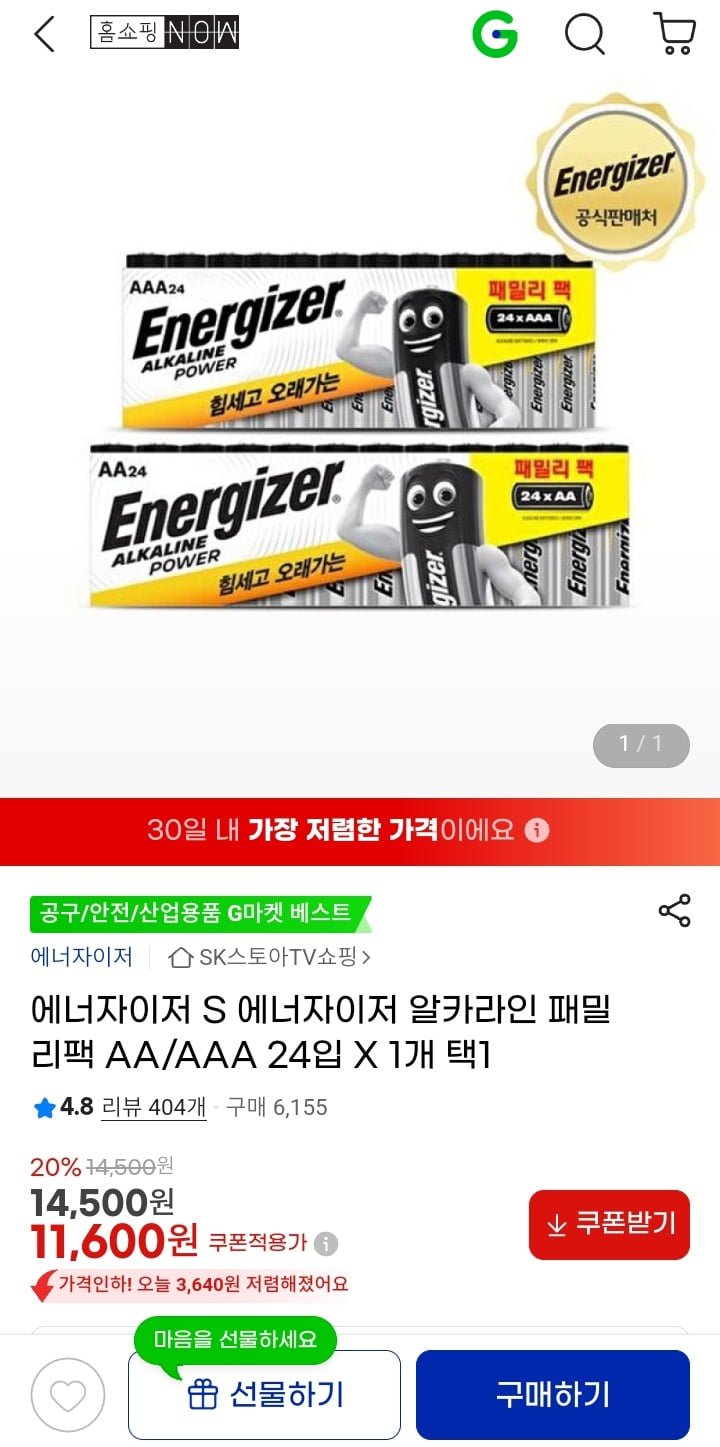Tap the 선물하기 gift button
The image size is (720, 1447).
pos(264,1395)
